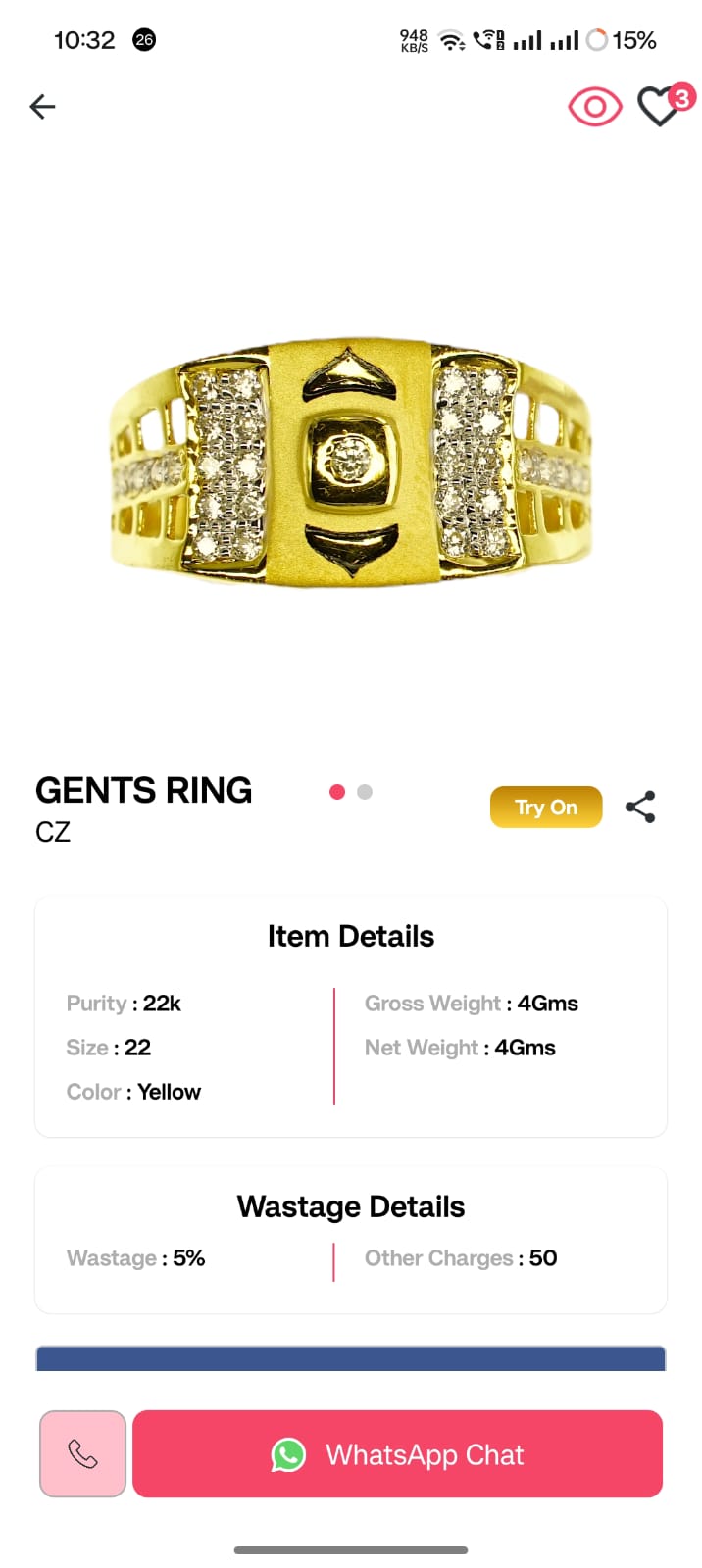Screen dimensions: 702x1568
Task: Tap the red eye view icon
Action: 595,107
